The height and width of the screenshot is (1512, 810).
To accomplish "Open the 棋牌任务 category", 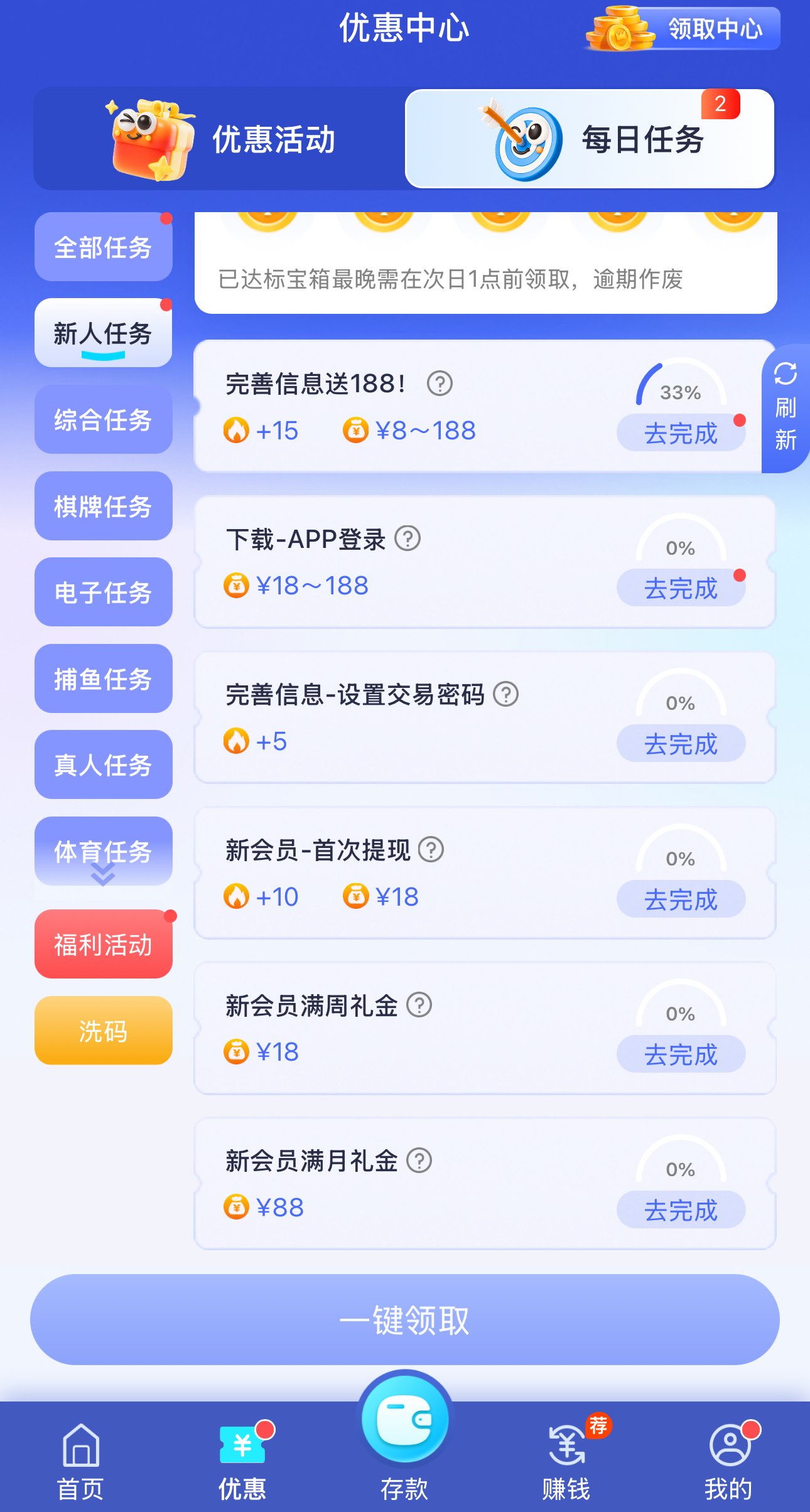I will click(103, 507).
